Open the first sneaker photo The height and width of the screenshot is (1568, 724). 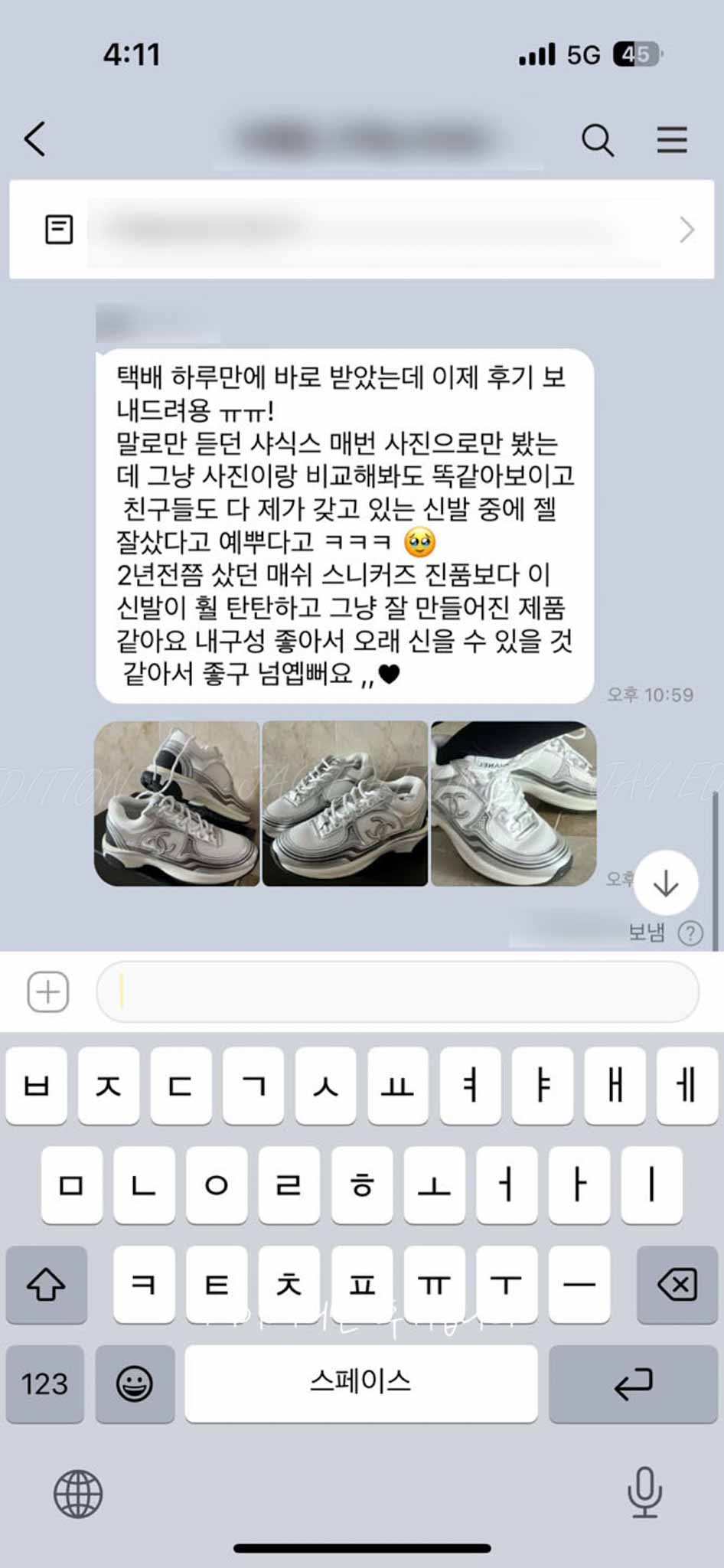click(177, 803)
